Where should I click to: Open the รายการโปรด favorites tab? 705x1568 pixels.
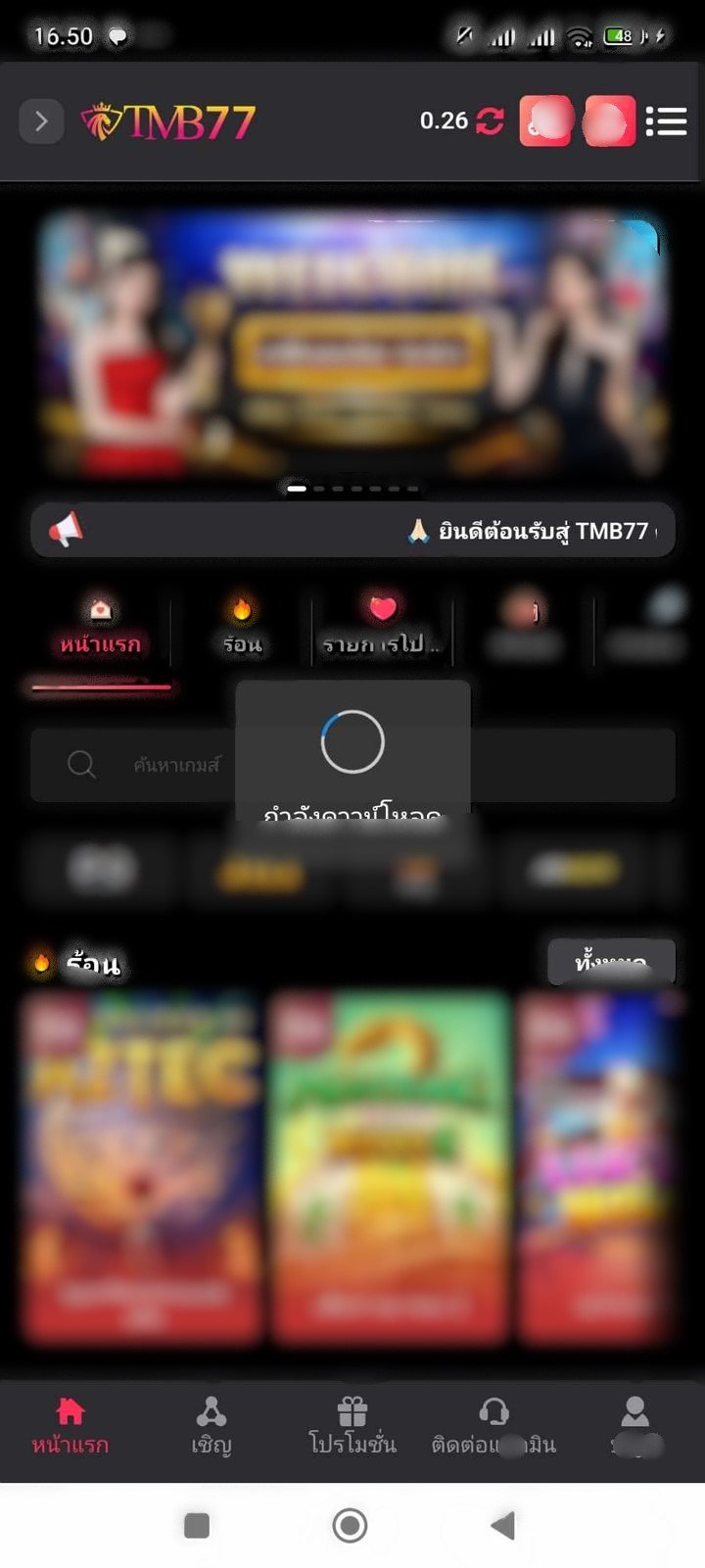(382, 627)
